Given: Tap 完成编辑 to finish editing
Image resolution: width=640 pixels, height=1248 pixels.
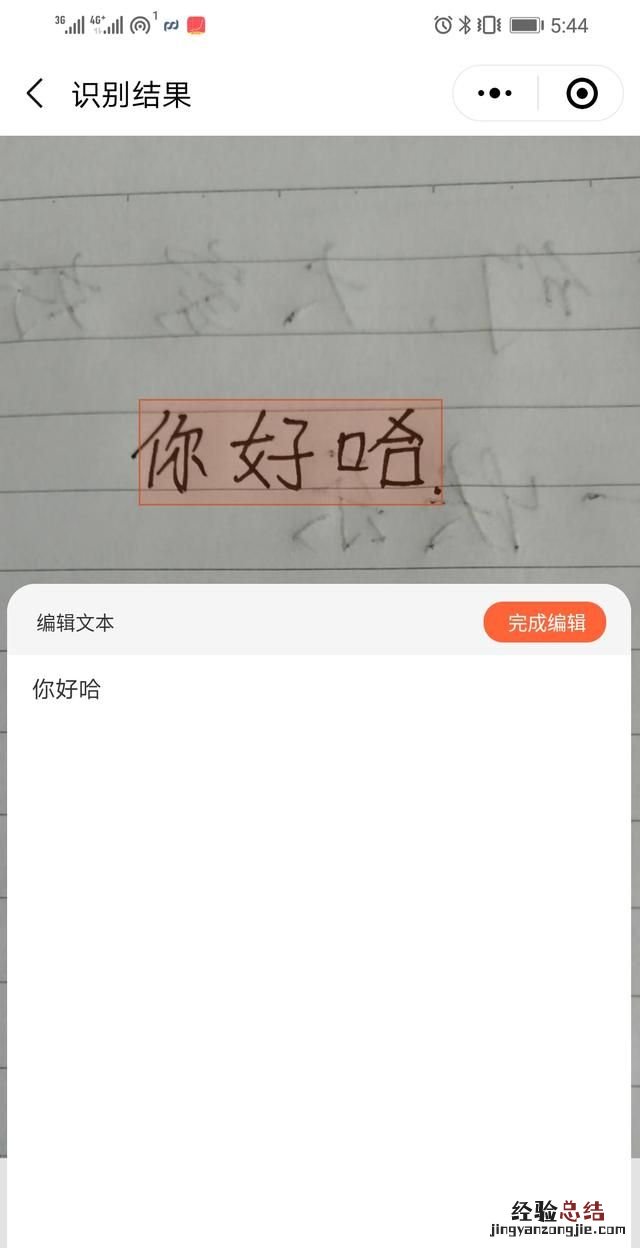Looking at the screenshot, I should pyautogui.click(x=545, y=623).
